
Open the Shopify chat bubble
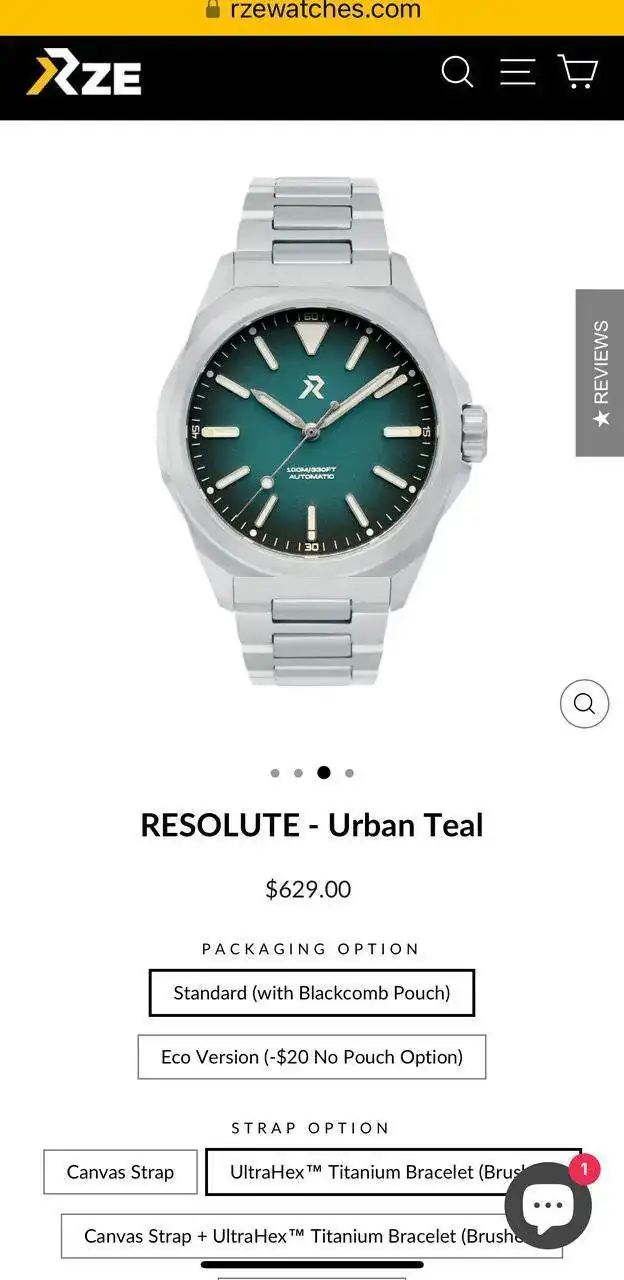[548, 1205]
